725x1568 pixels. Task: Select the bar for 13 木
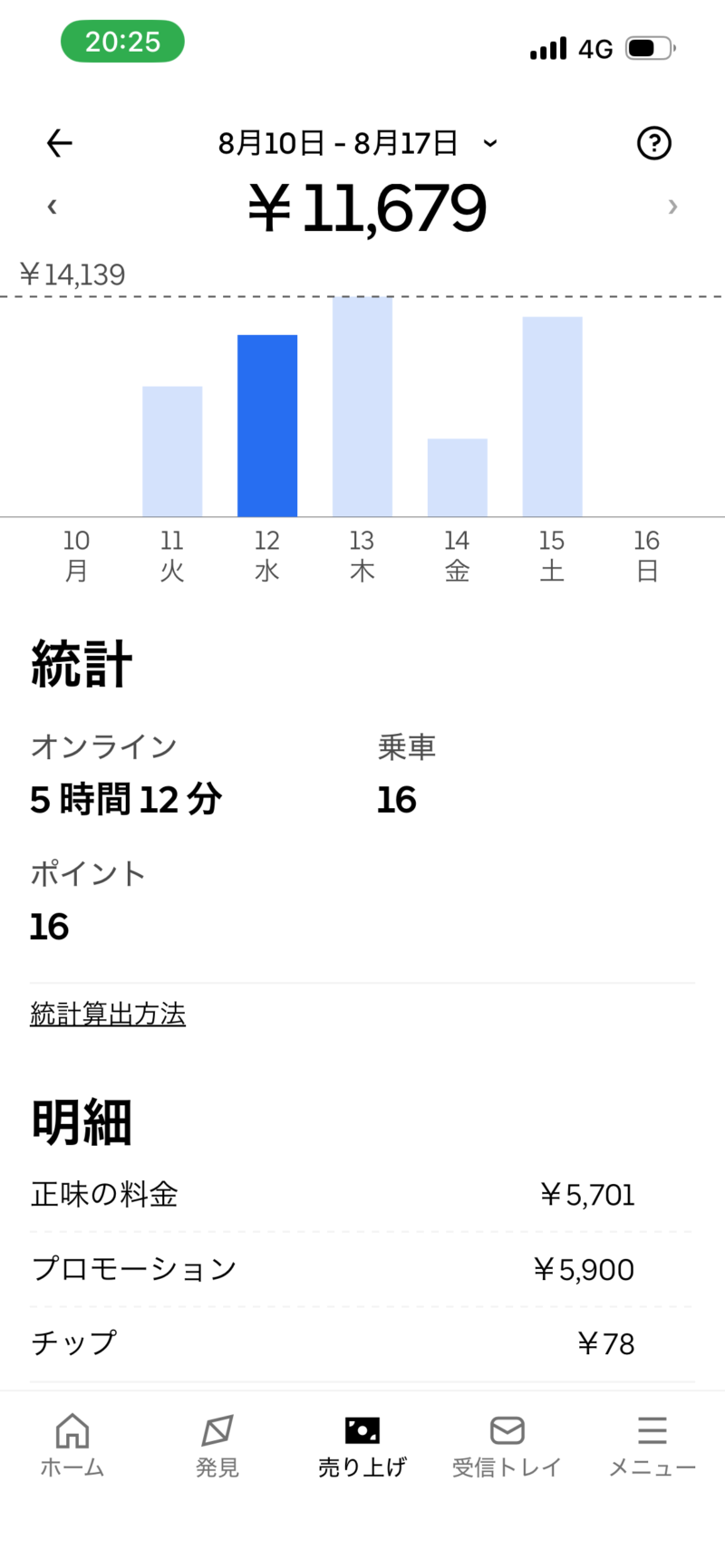tap(362, 407)
